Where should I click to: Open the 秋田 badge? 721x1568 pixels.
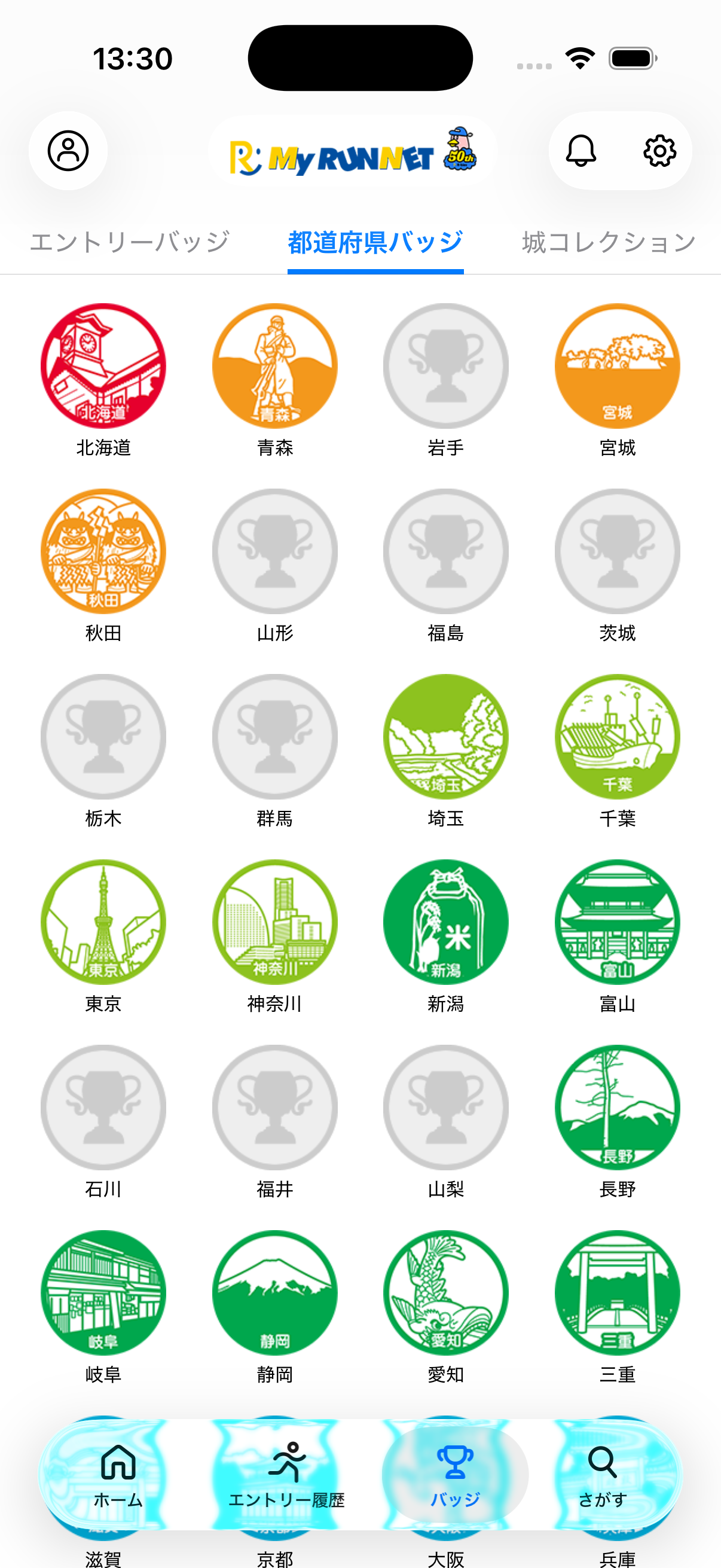coord(103,551)
